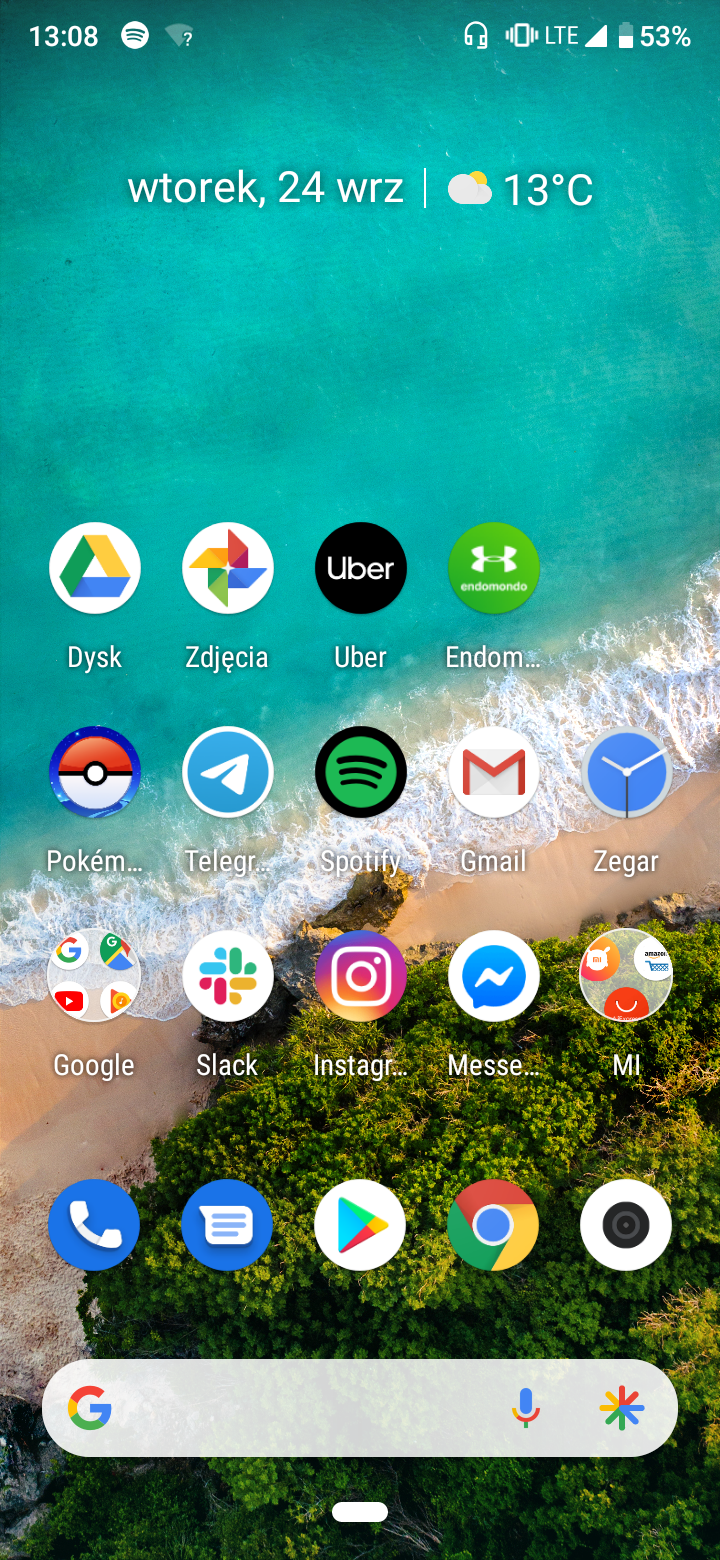Open Messenger
Viewport: 720px width, 1560px height.
pos(493,976)
